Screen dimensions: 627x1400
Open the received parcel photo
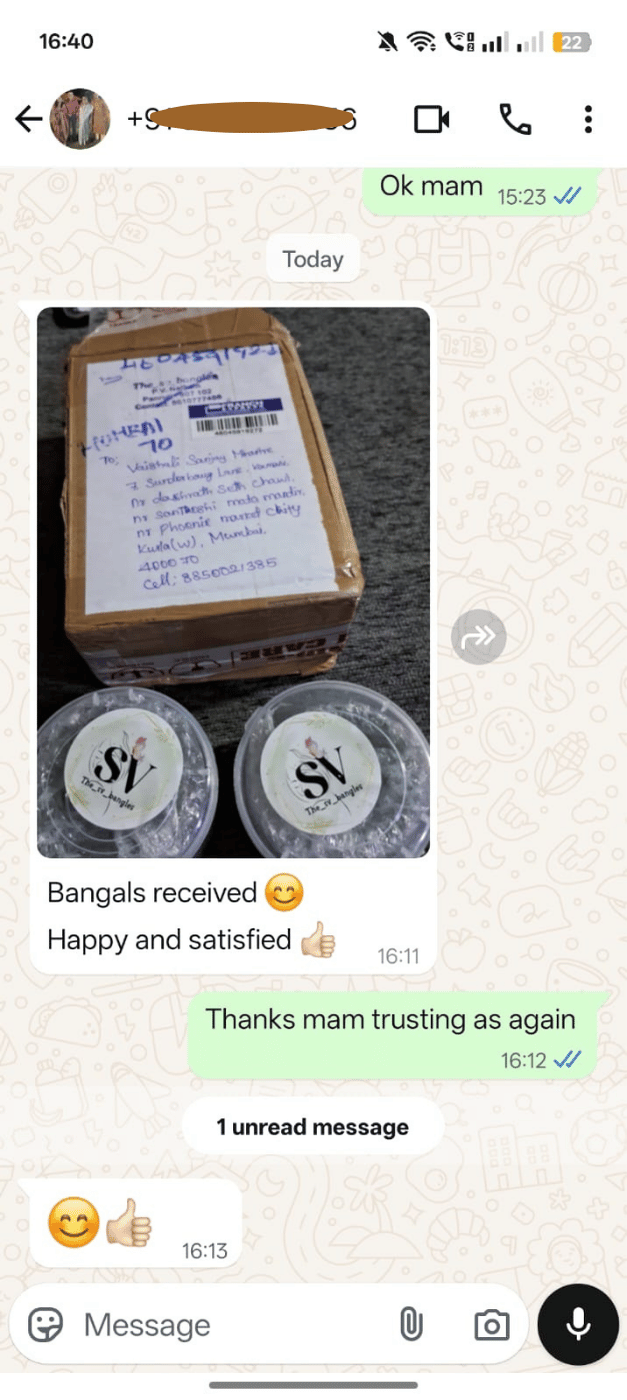pyautogui.click(x=234, y=582)
